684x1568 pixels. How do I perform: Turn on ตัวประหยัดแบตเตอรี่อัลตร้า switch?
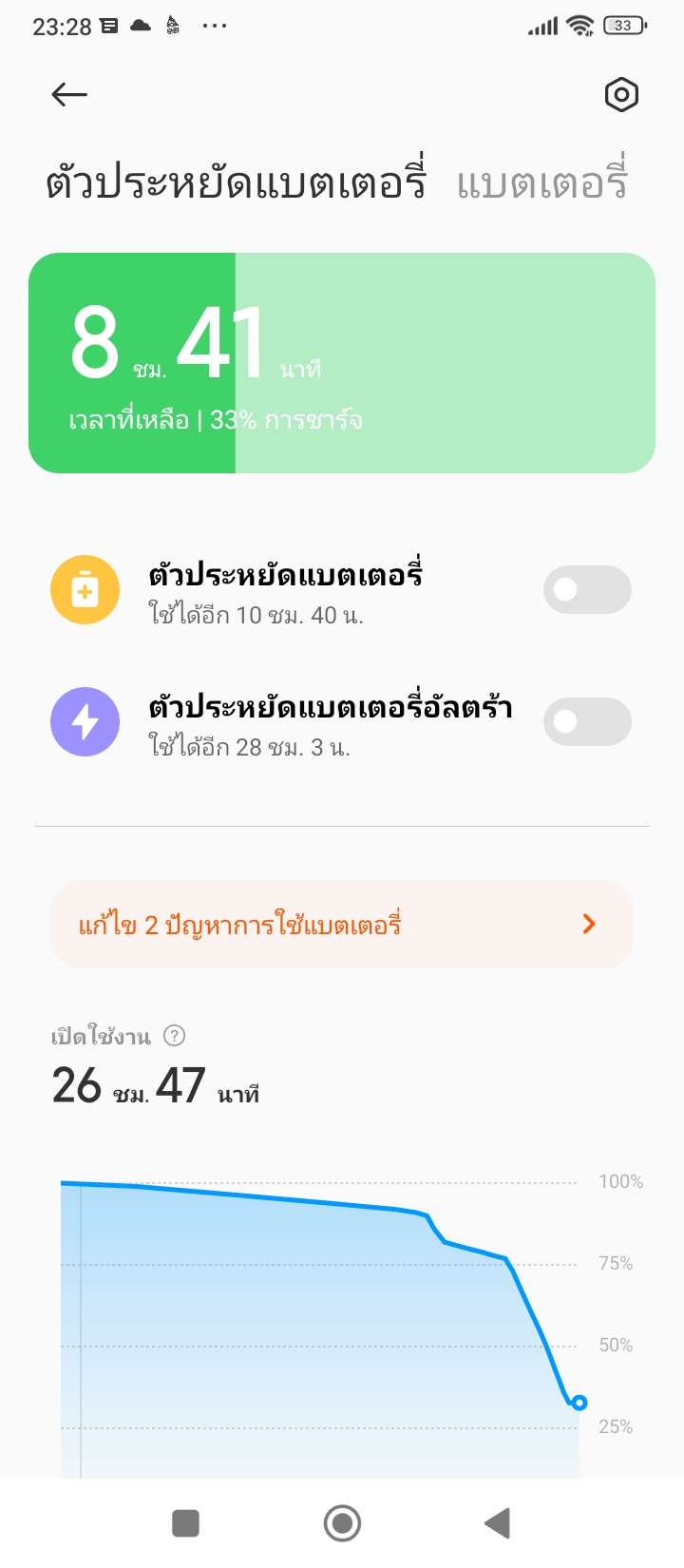[x=587, y=722]
